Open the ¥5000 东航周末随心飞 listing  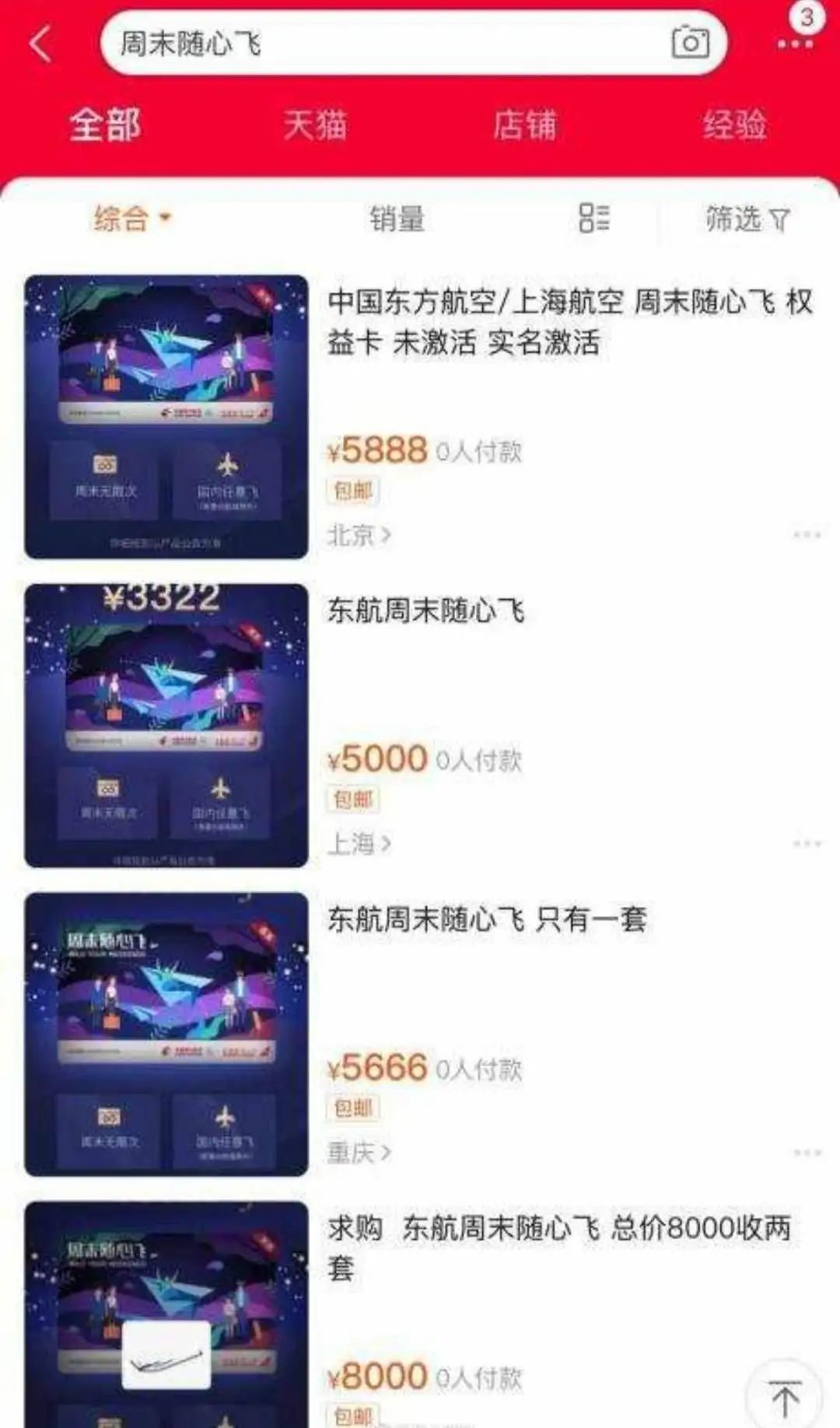426,611
